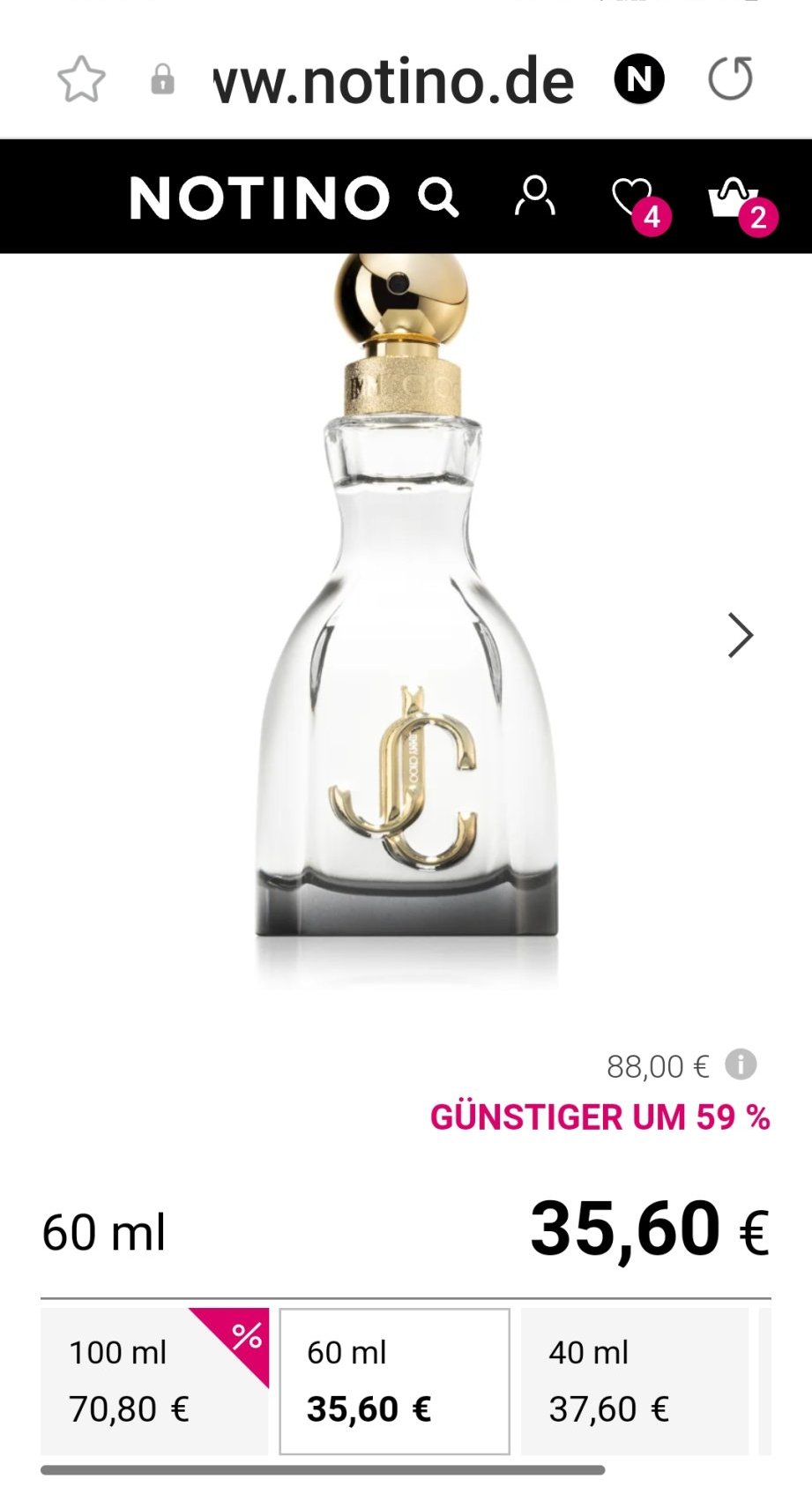
Task: Reload the page
Action: [730, 79]
